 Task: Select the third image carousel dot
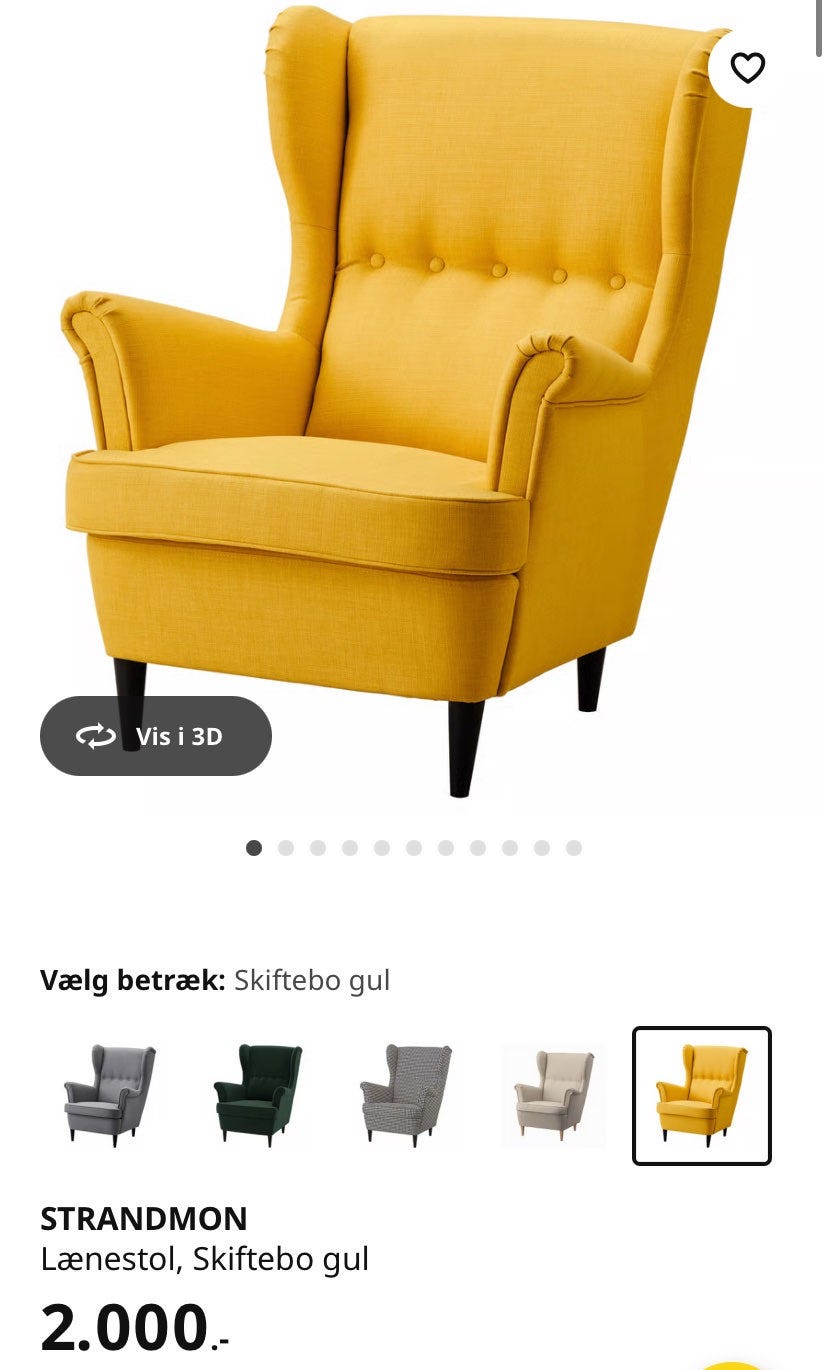(318, 847)
